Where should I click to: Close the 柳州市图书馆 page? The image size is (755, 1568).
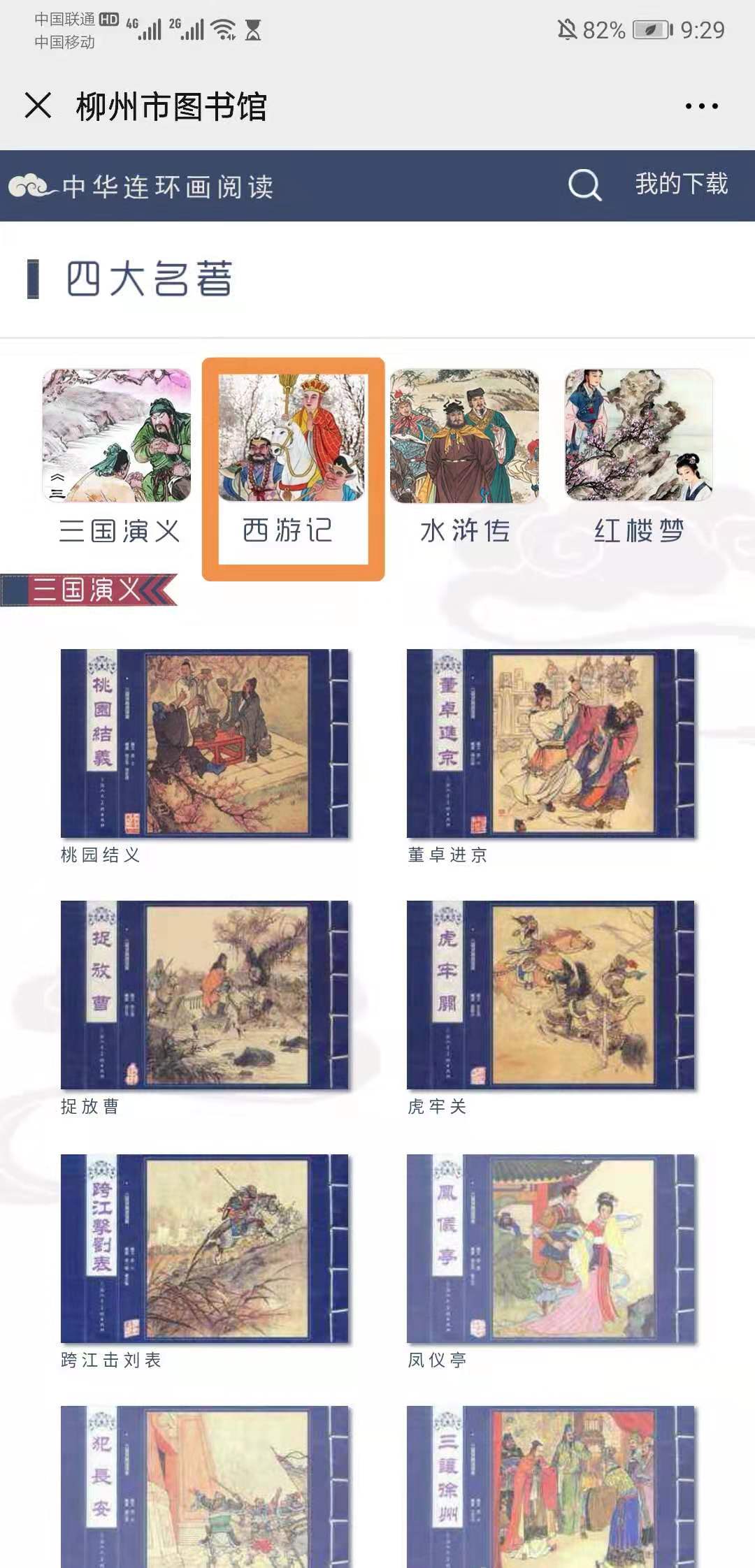click(38, 106)
